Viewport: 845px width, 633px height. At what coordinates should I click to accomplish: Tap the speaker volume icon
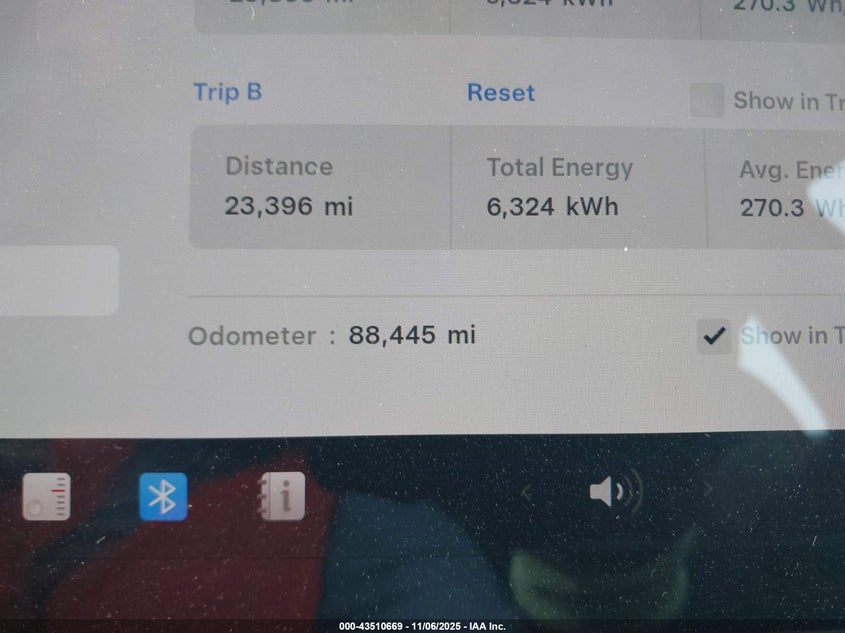pyautogui.click(x=614, y=491)
